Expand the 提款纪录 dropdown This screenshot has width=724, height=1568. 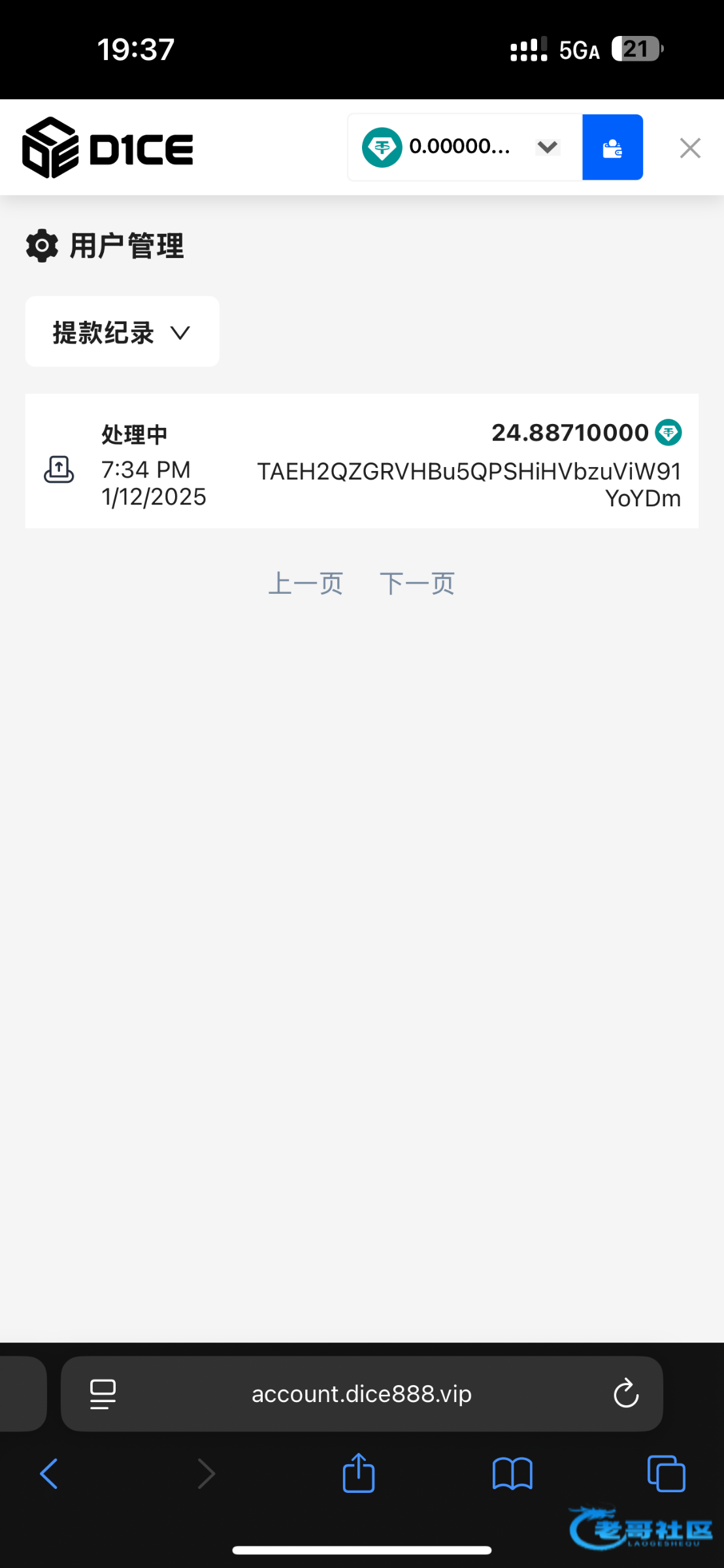point(122,332)
